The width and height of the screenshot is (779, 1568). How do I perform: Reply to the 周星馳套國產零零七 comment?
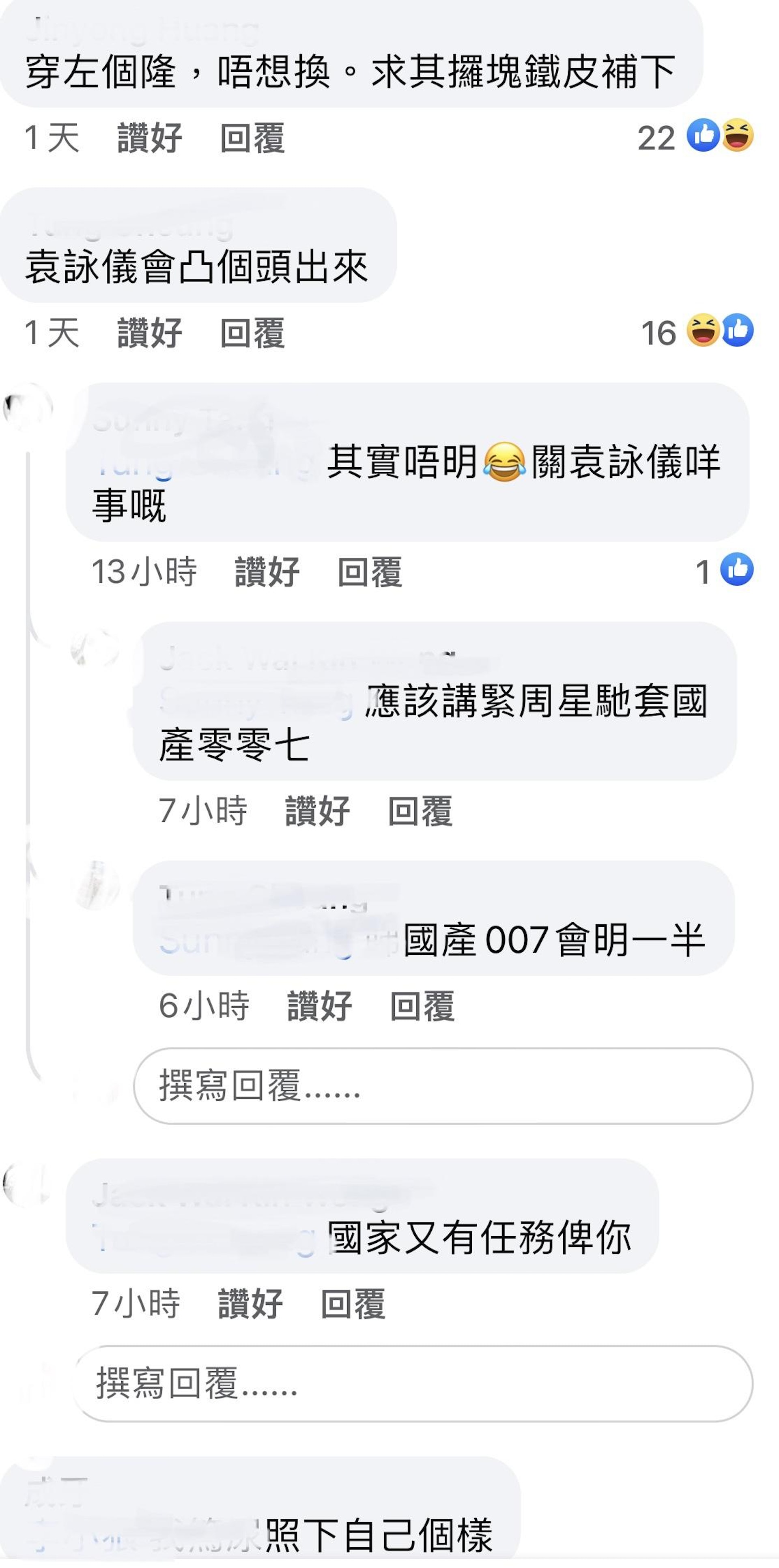tap(420, 811)
